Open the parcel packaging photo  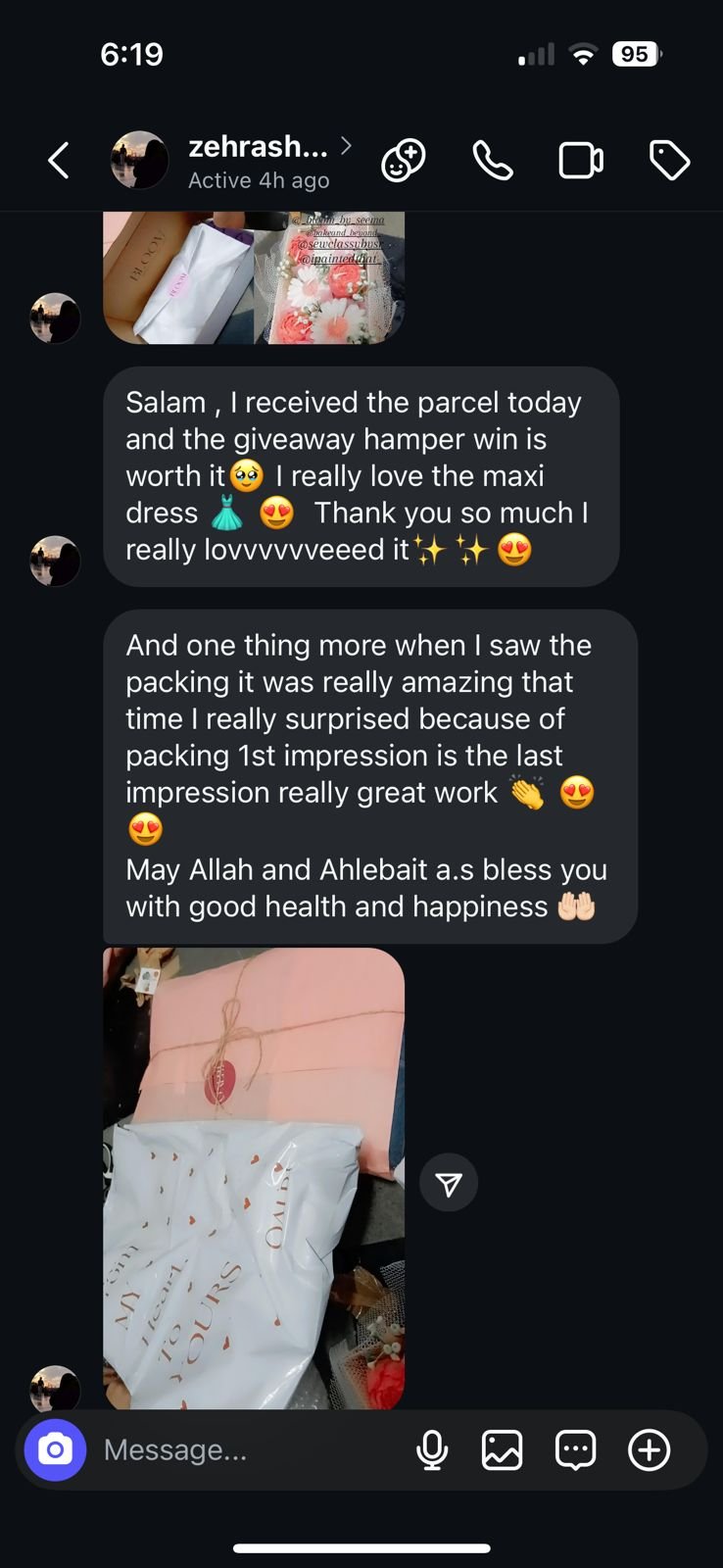pyautogui.click(x=253, y=1176)
